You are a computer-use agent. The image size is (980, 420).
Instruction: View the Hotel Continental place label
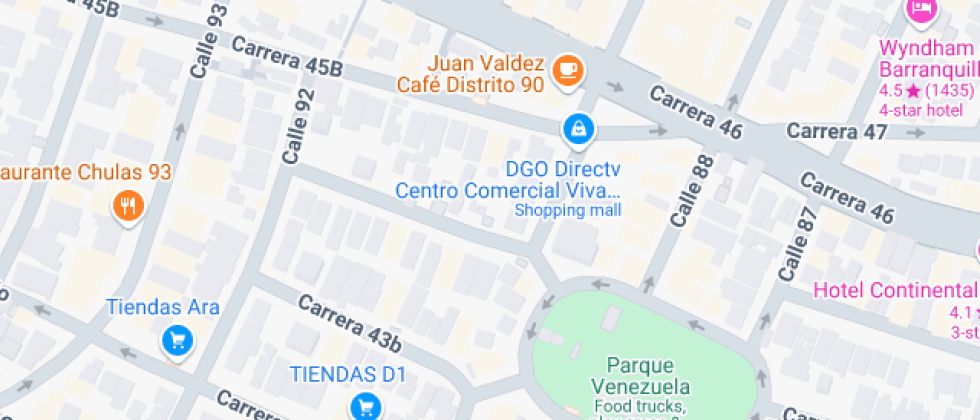click(x=894, y=290)
